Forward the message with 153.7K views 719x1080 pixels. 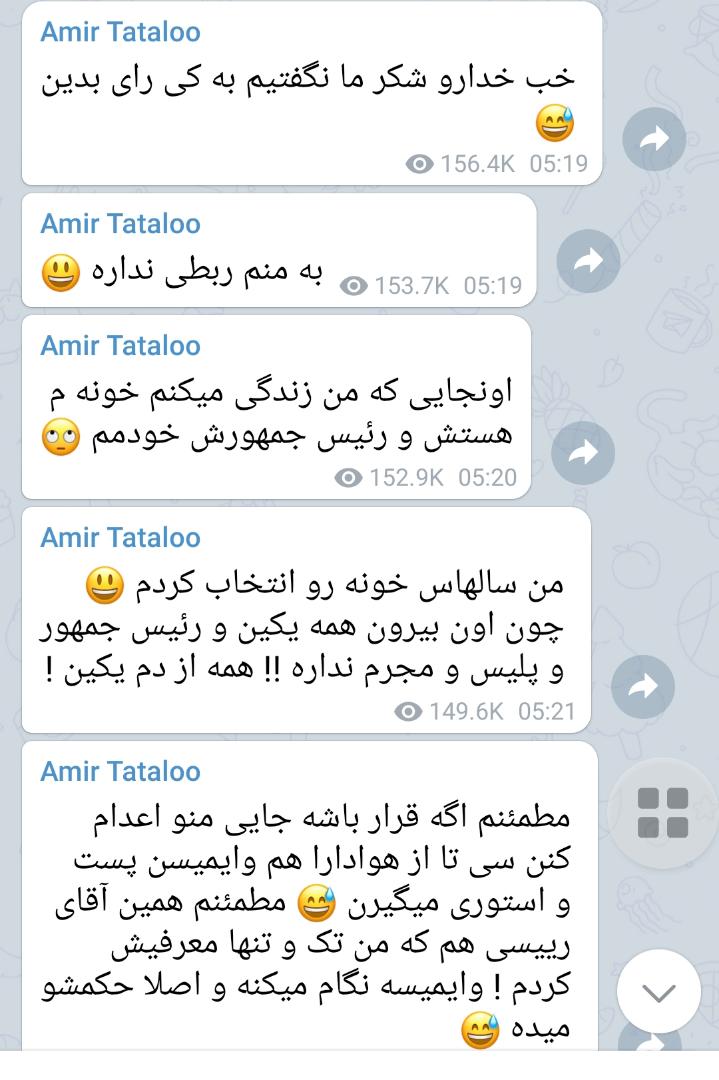(588, 261)
